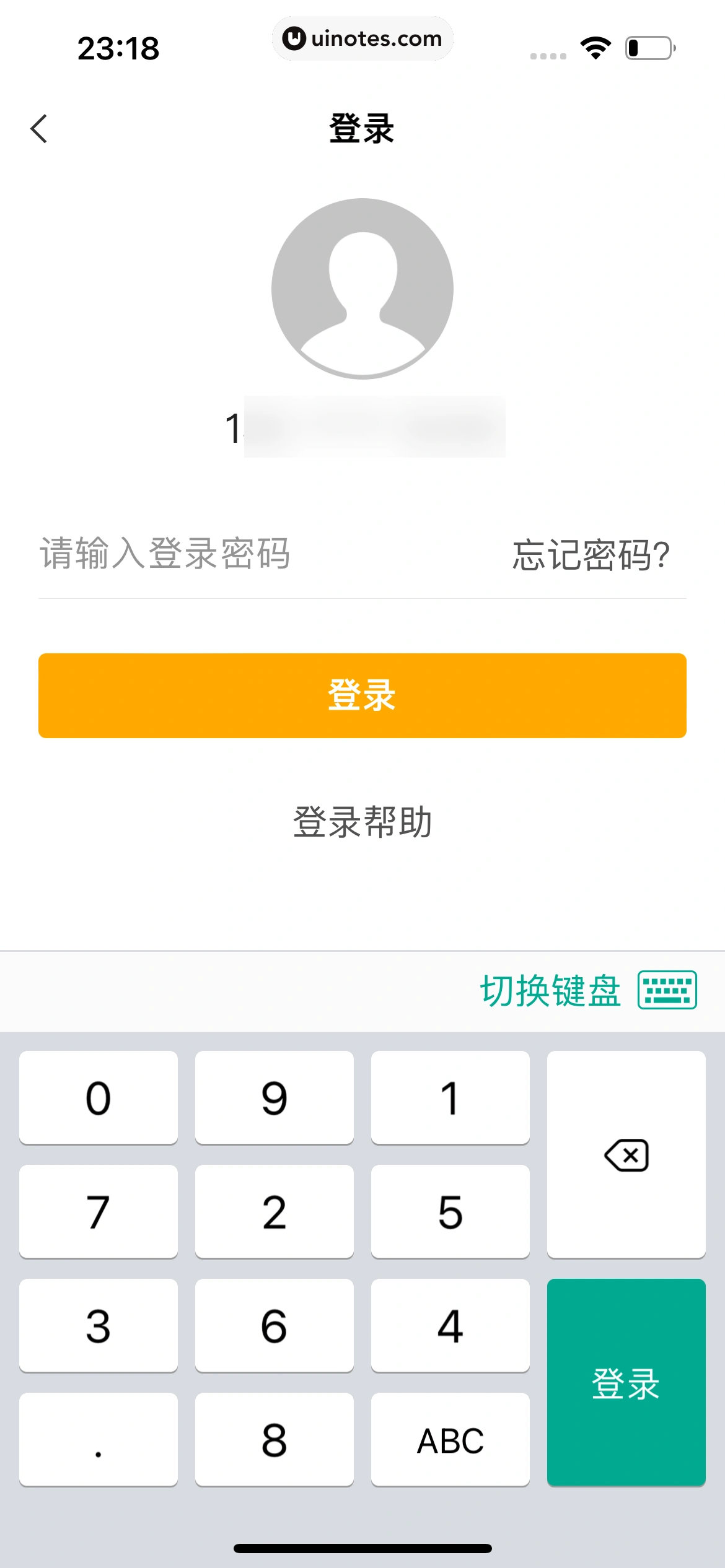Tap the uinotes.com capsule in status bar
Image resolution: width=725 pixels, height=1568 pixels.
pyautogui.click(x=362, y=38)
